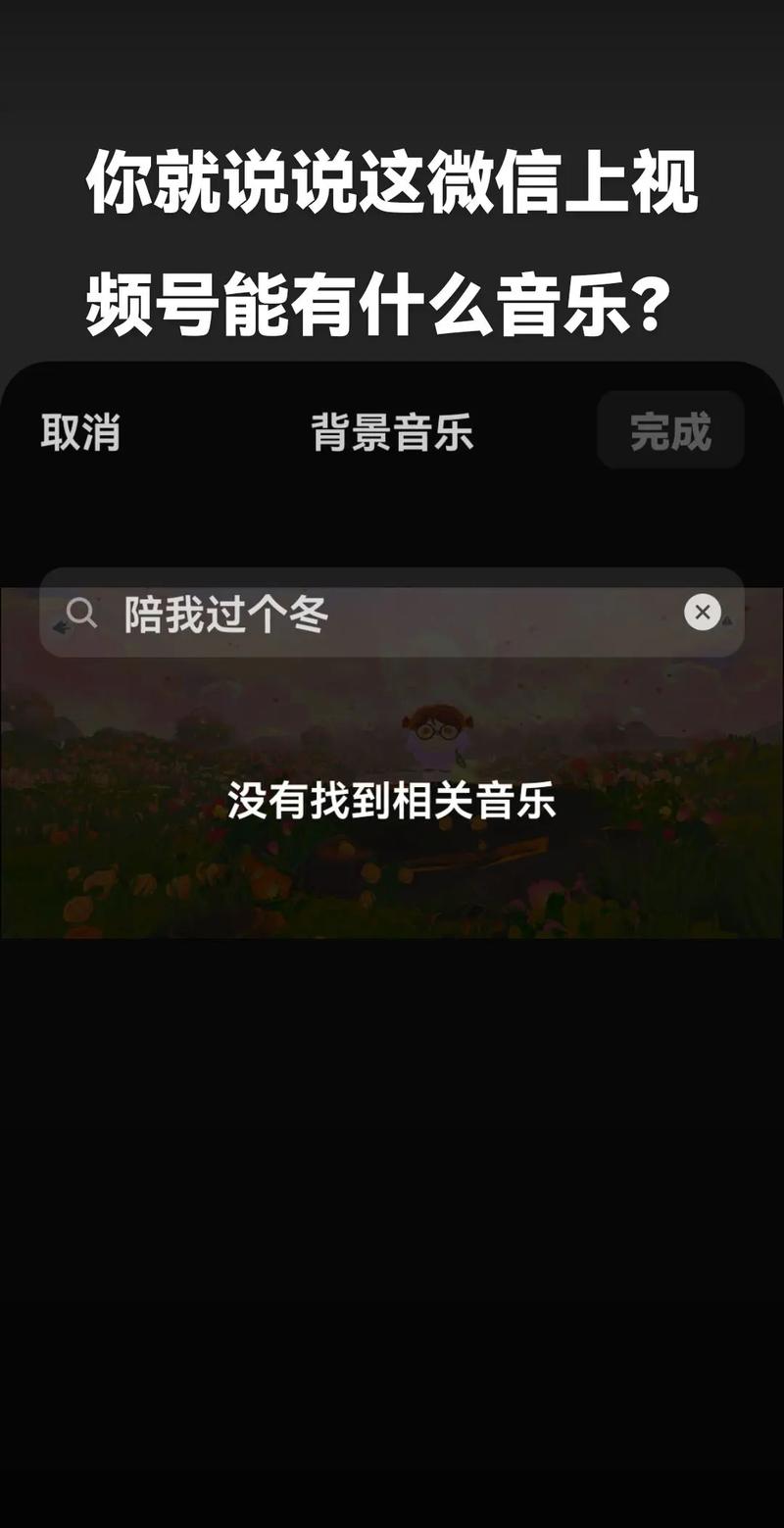This screenshot has width=784, height=1528.
Task: Click the darkened video preview strip
Action: pyautogui.click(x=392, y=863)
